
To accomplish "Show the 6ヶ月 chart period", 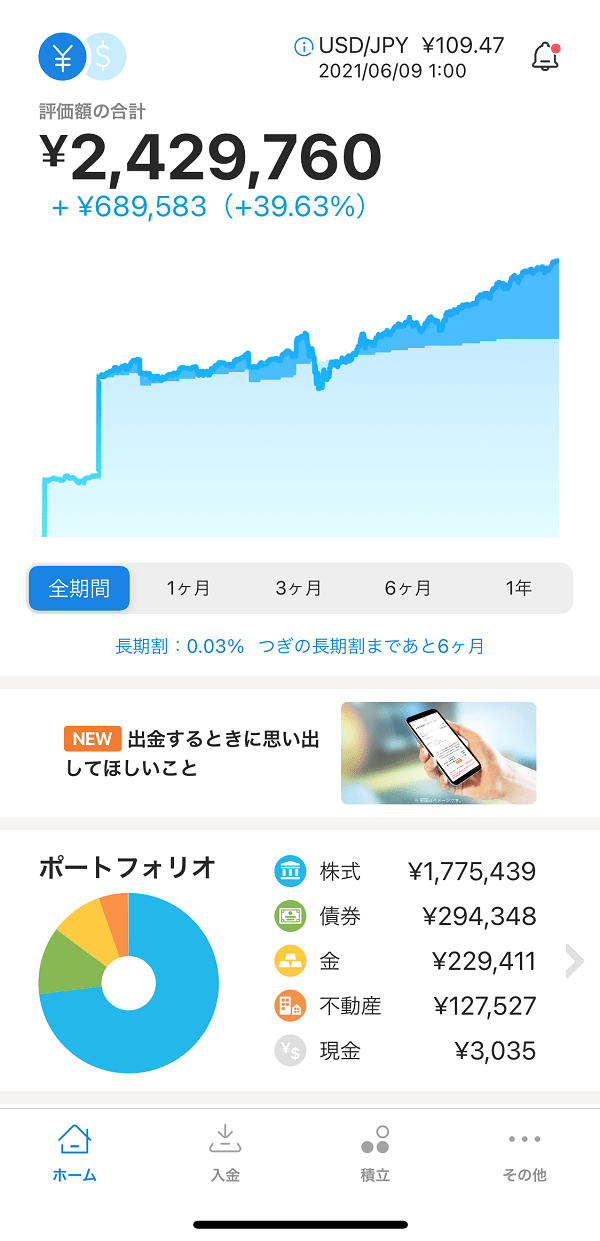I will coord(408,588).
